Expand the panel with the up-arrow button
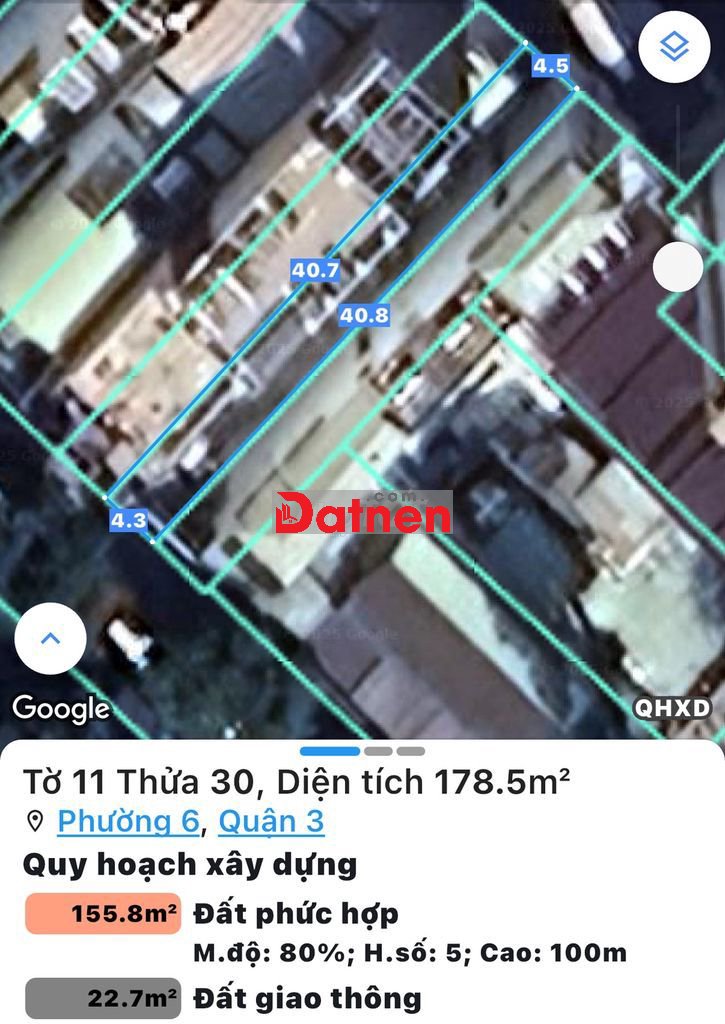Screen dimensions: 725x1024 pos(50,638)
